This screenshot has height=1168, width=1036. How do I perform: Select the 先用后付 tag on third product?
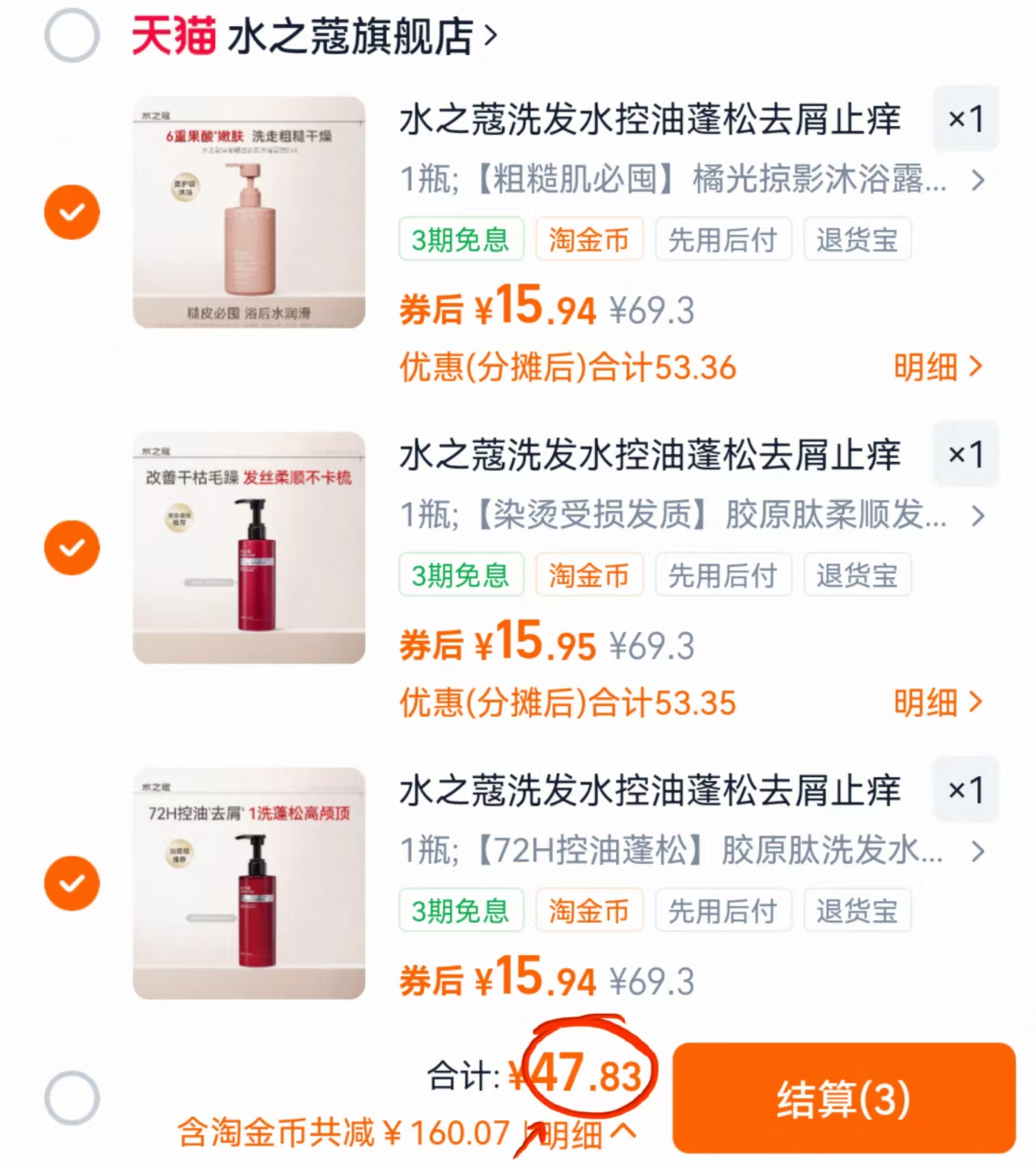[723, 910]
